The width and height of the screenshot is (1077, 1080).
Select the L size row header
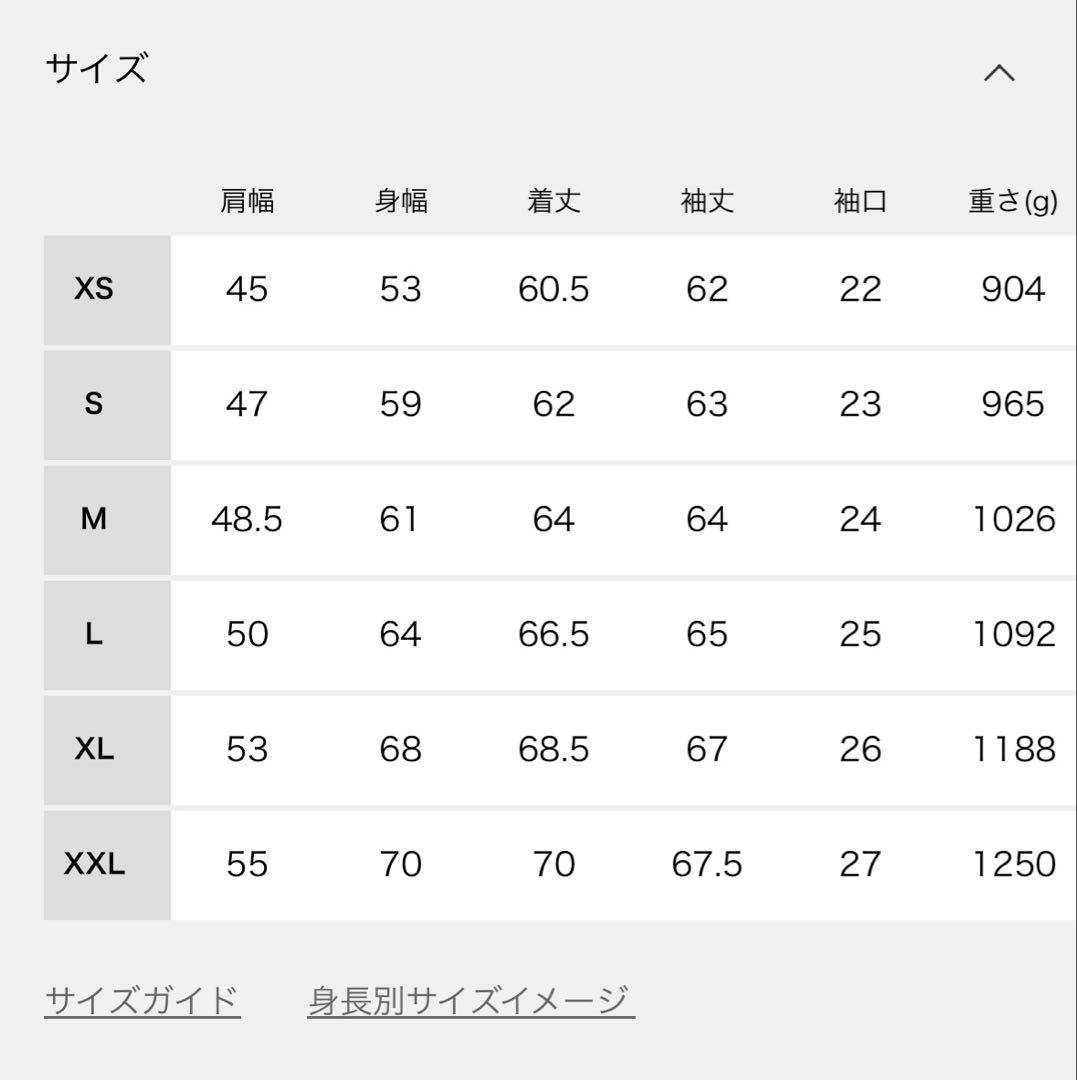coord(94,634)
